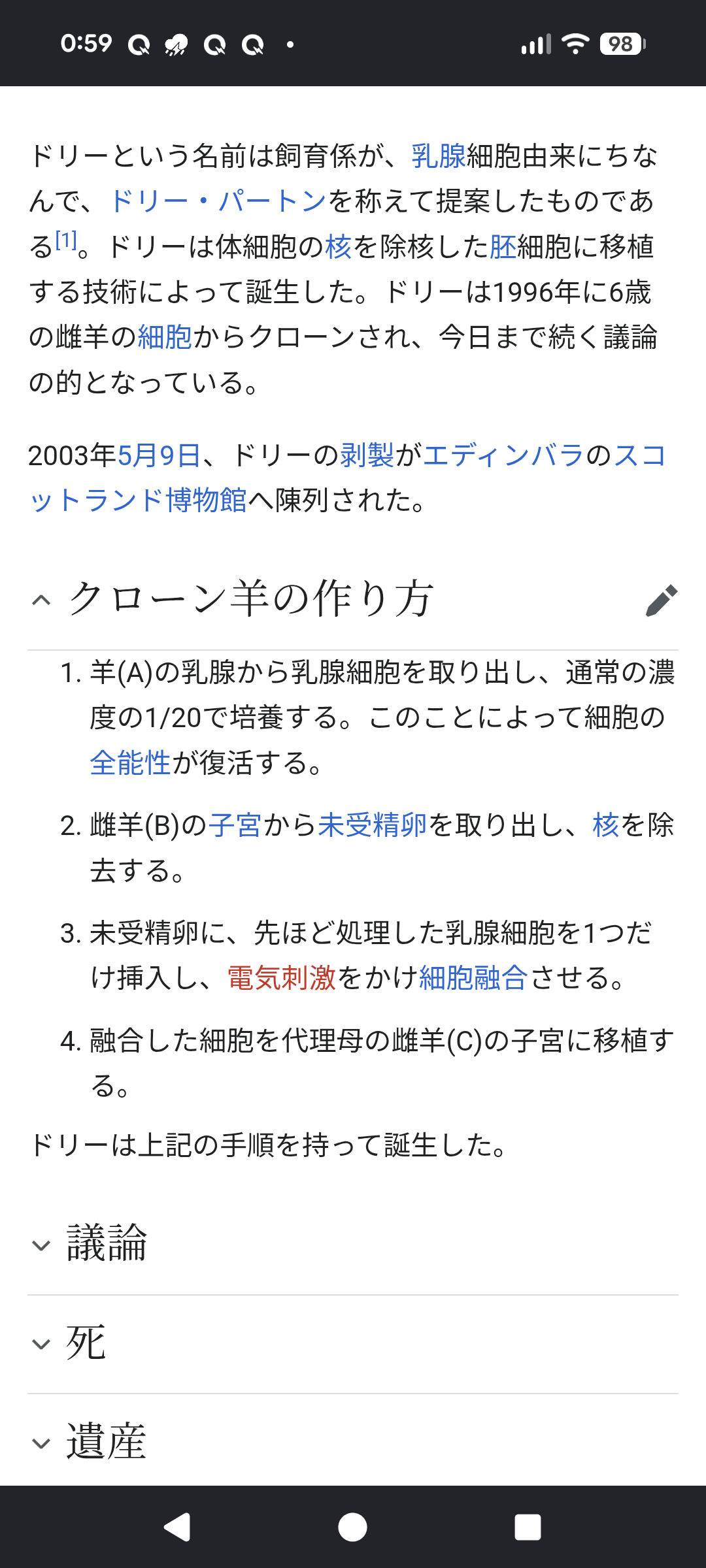The height and width of the screenshot is (1568, 706).
Task: Open the スコットランド博物館 link
Action: coord(346,478)
